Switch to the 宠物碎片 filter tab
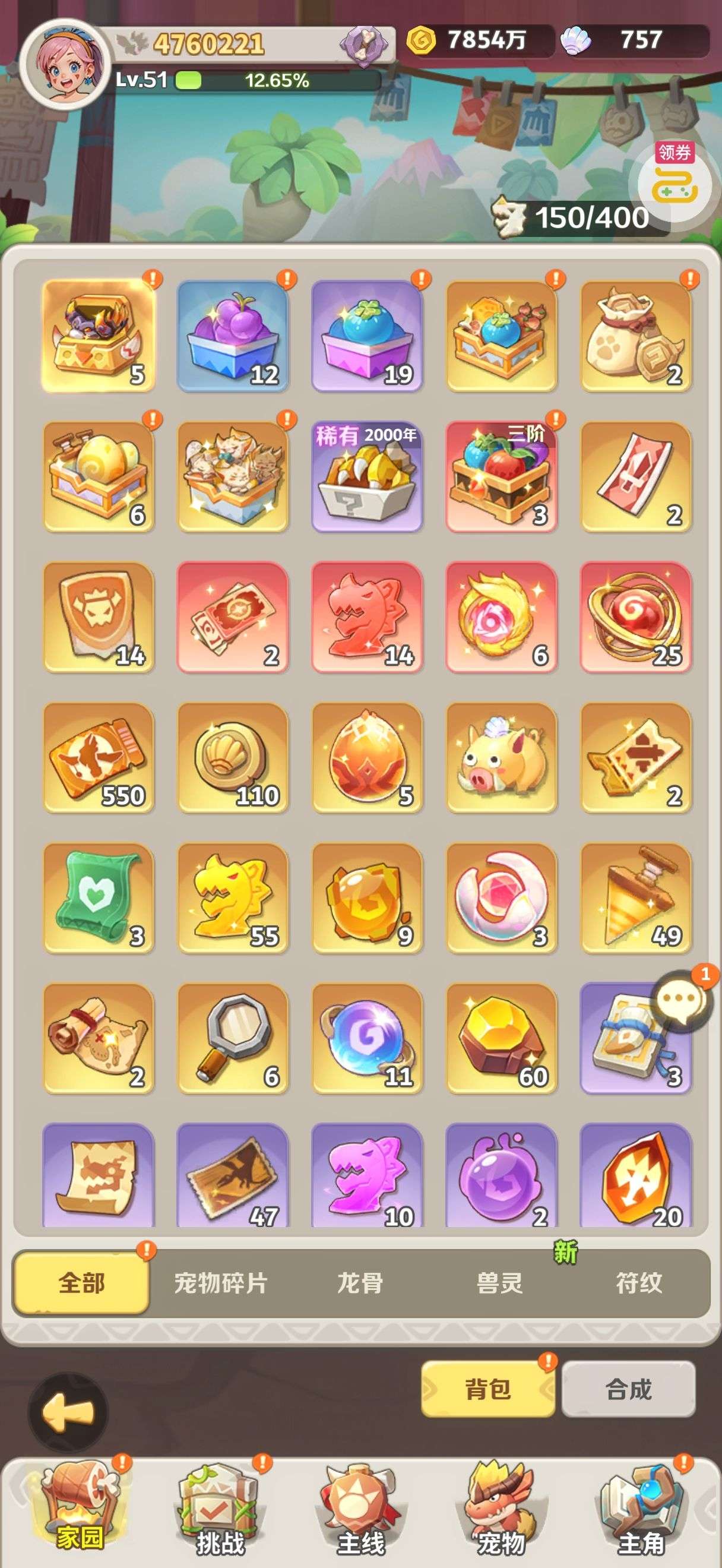 click(220, 1283)
